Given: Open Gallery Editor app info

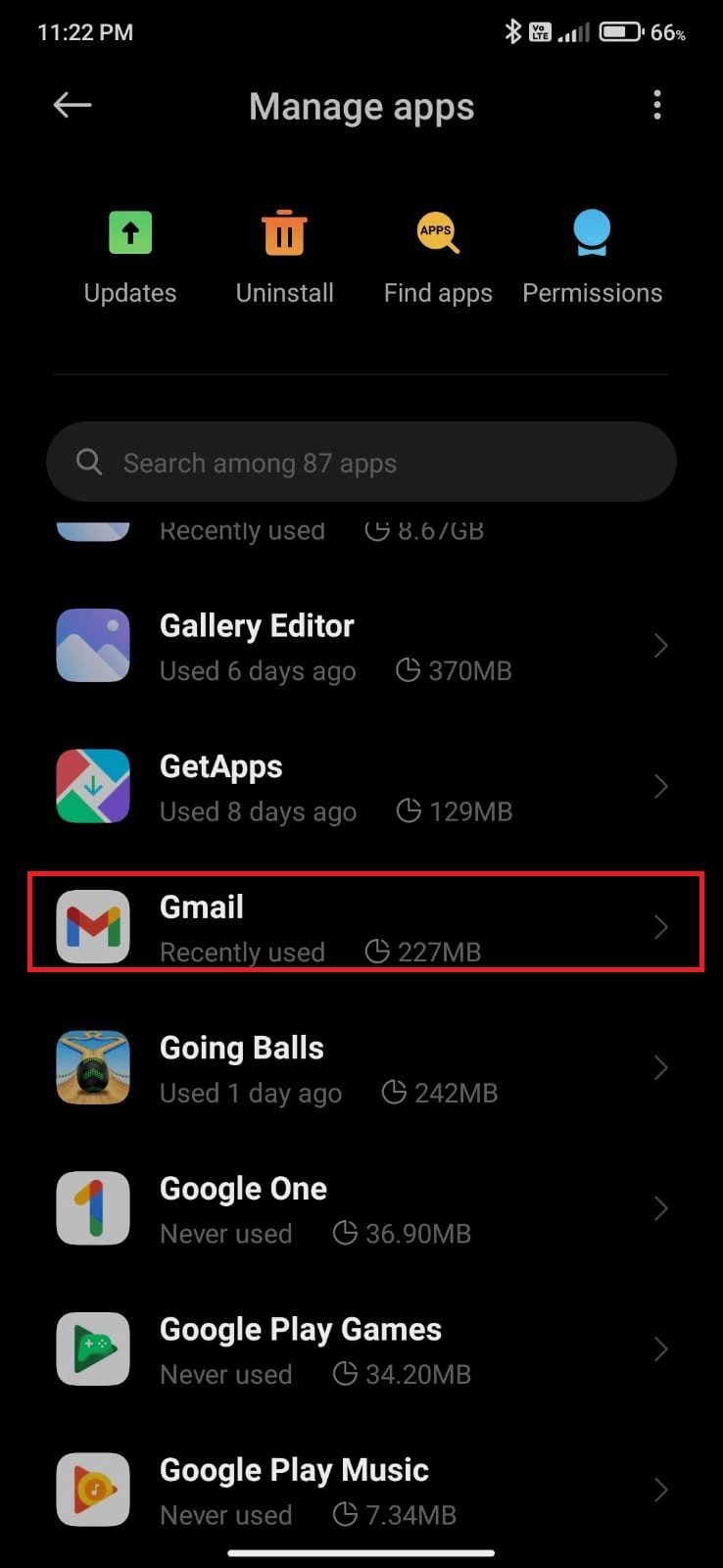Looking at the screenshot, I should pos(361,647).
